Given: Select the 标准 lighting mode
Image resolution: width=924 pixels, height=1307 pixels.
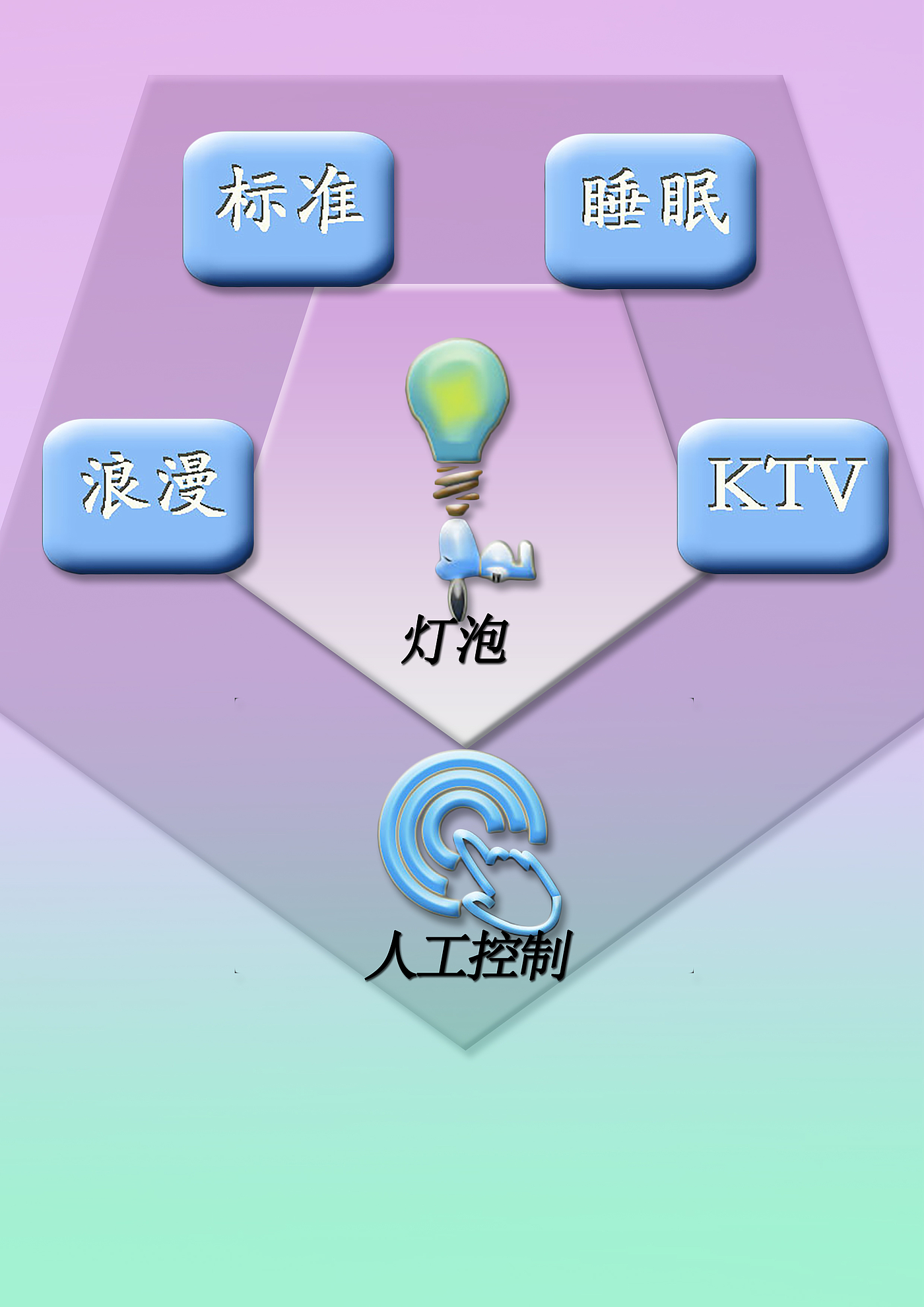Looking at the screenshot, I should [x=288, y=209].
